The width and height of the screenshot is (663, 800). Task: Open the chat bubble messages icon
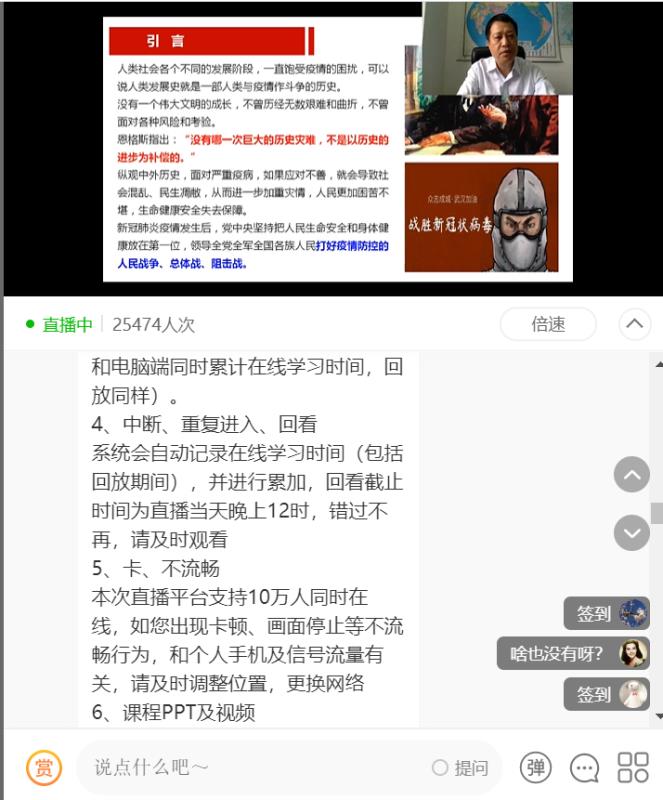point(584,767)
